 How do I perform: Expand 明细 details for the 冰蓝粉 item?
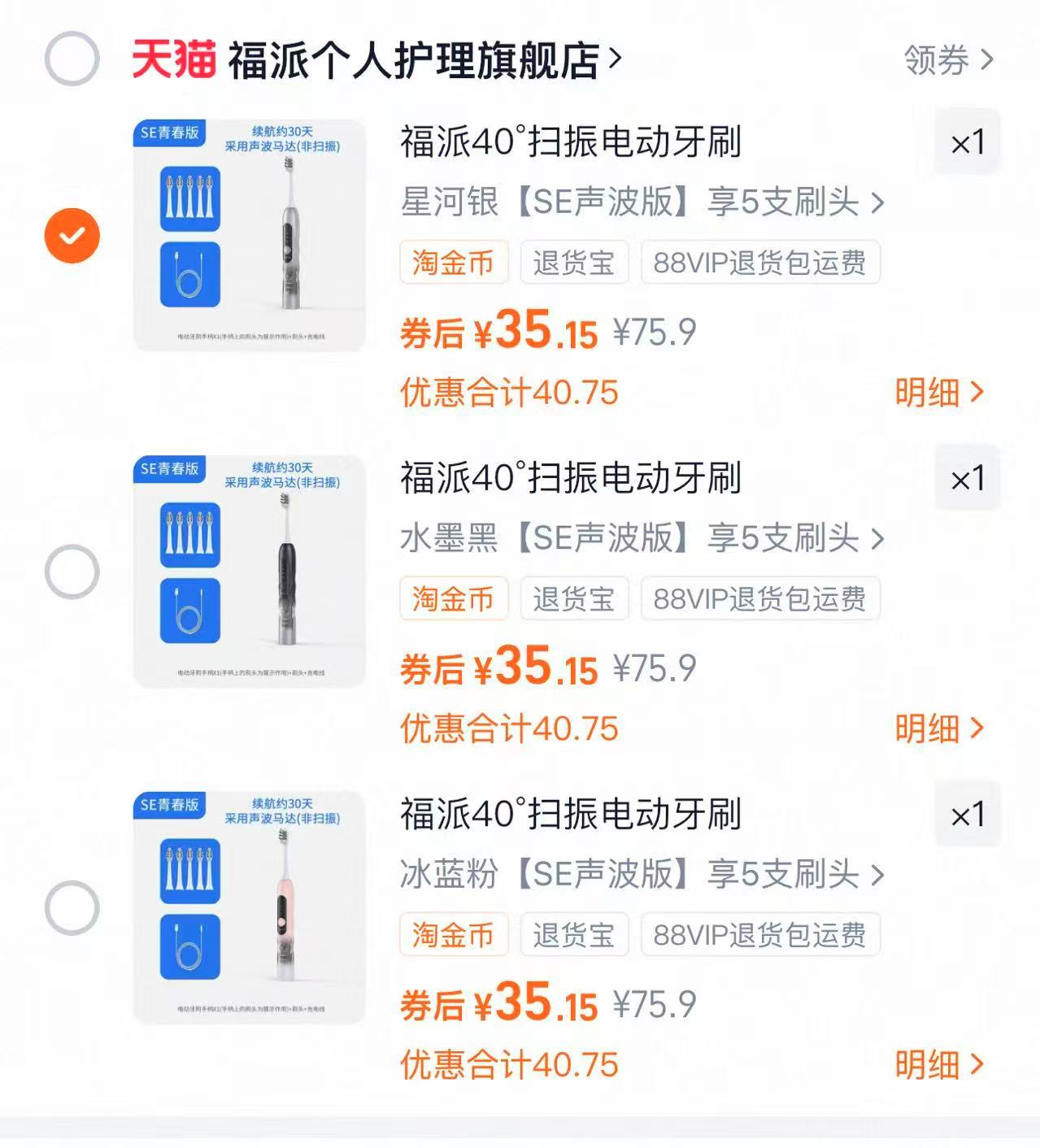pos(939,1062)
